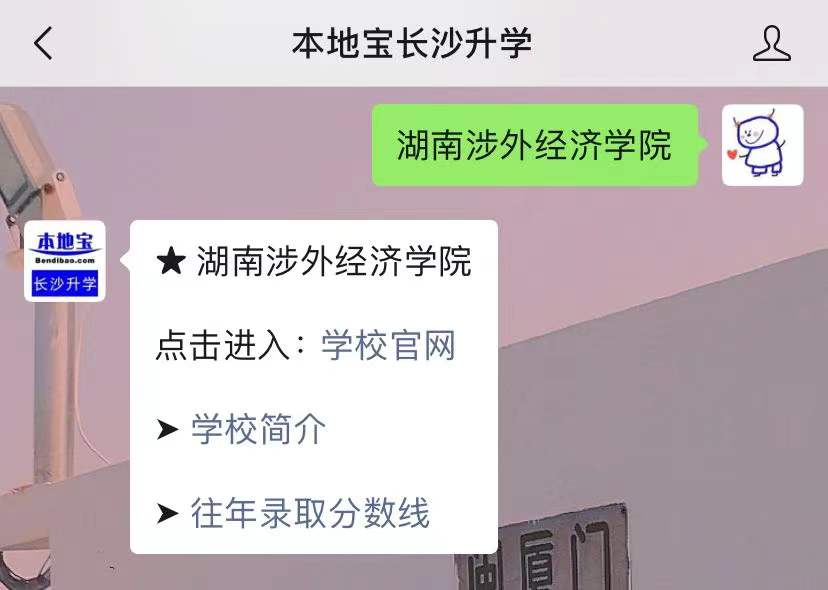The image size is (828, 590).
Task: Open the account profile icon
Action: (771, 43)
